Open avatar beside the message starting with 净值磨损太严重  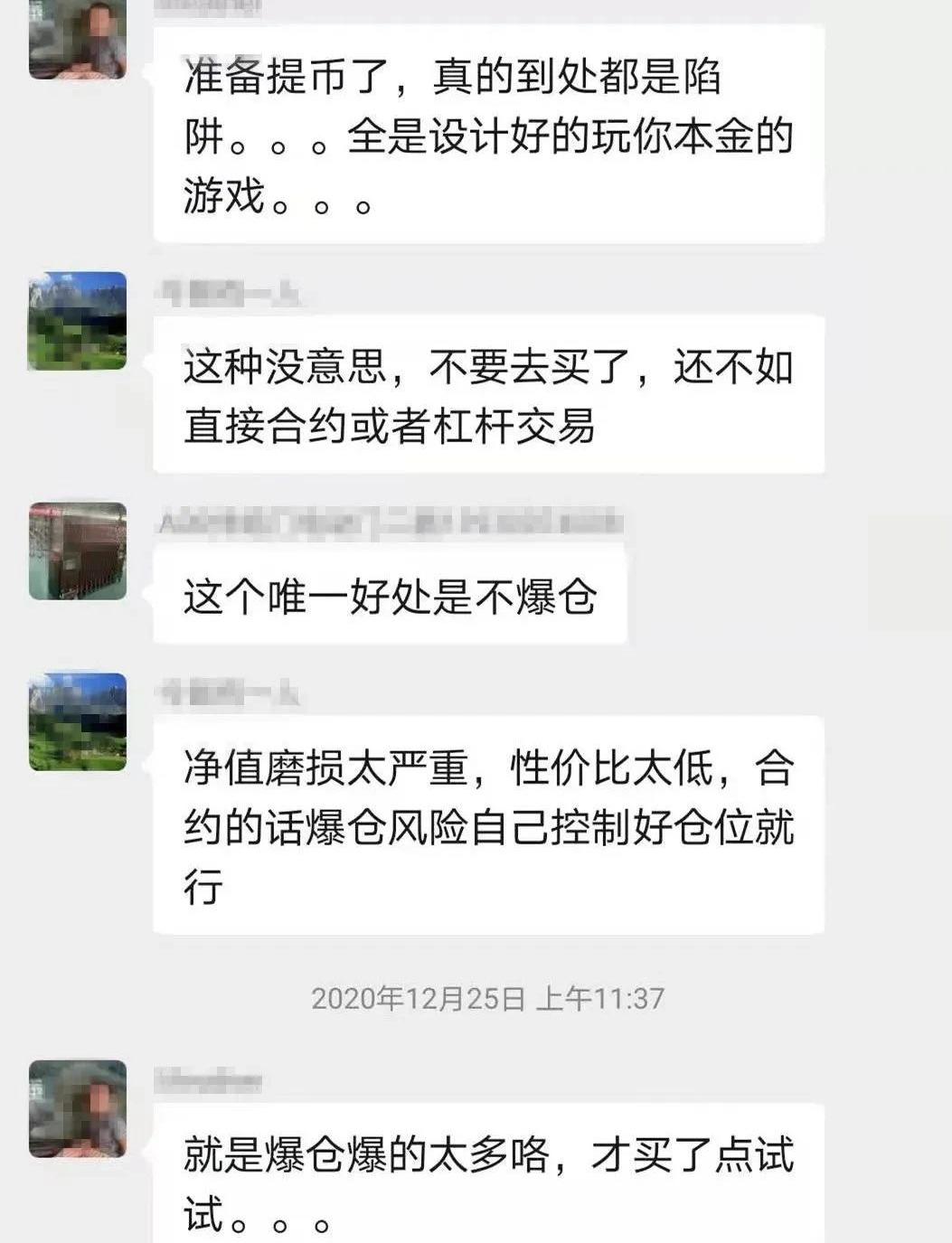click(78, 721)
